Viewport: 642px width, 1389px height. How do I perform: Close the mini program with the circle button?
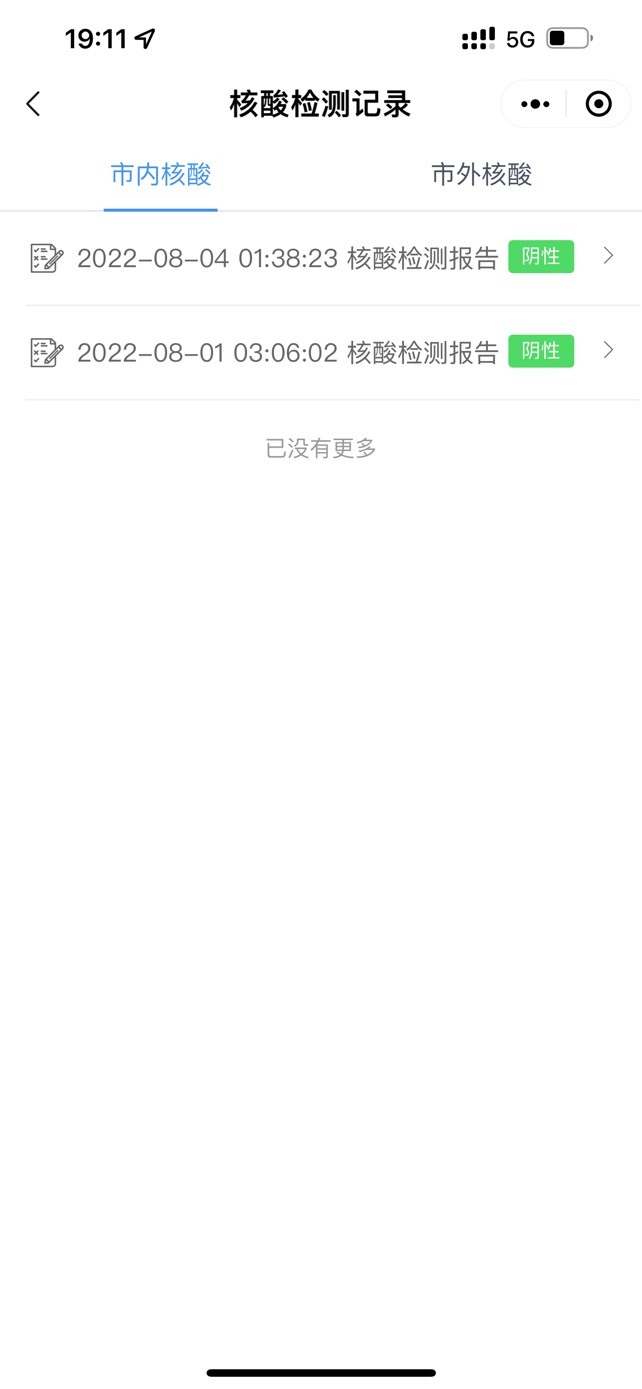click(x=598, y=104)
